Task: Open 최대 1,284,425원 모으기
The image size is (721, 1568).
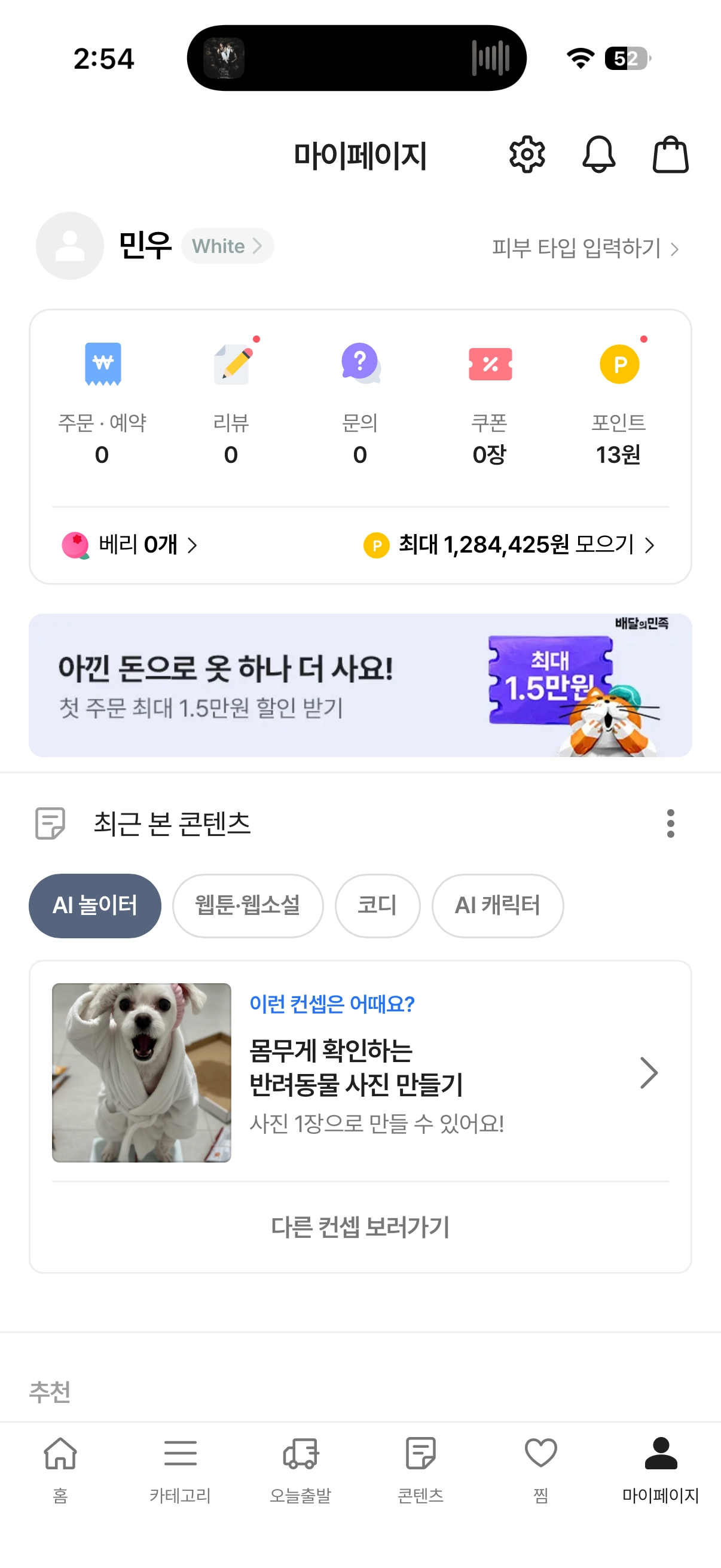Action: pyautogui.click(x=509, y=545)
